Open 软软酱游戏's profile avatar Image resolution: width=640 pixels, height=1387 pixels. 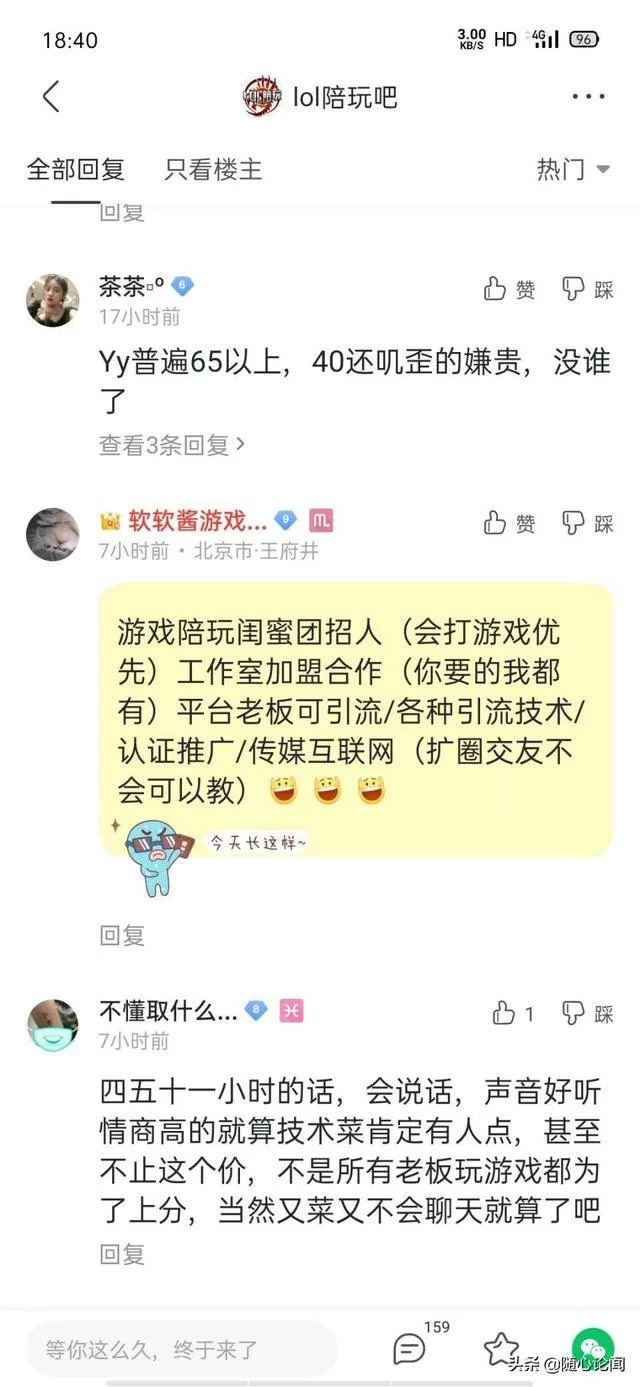tap(52, 533)
